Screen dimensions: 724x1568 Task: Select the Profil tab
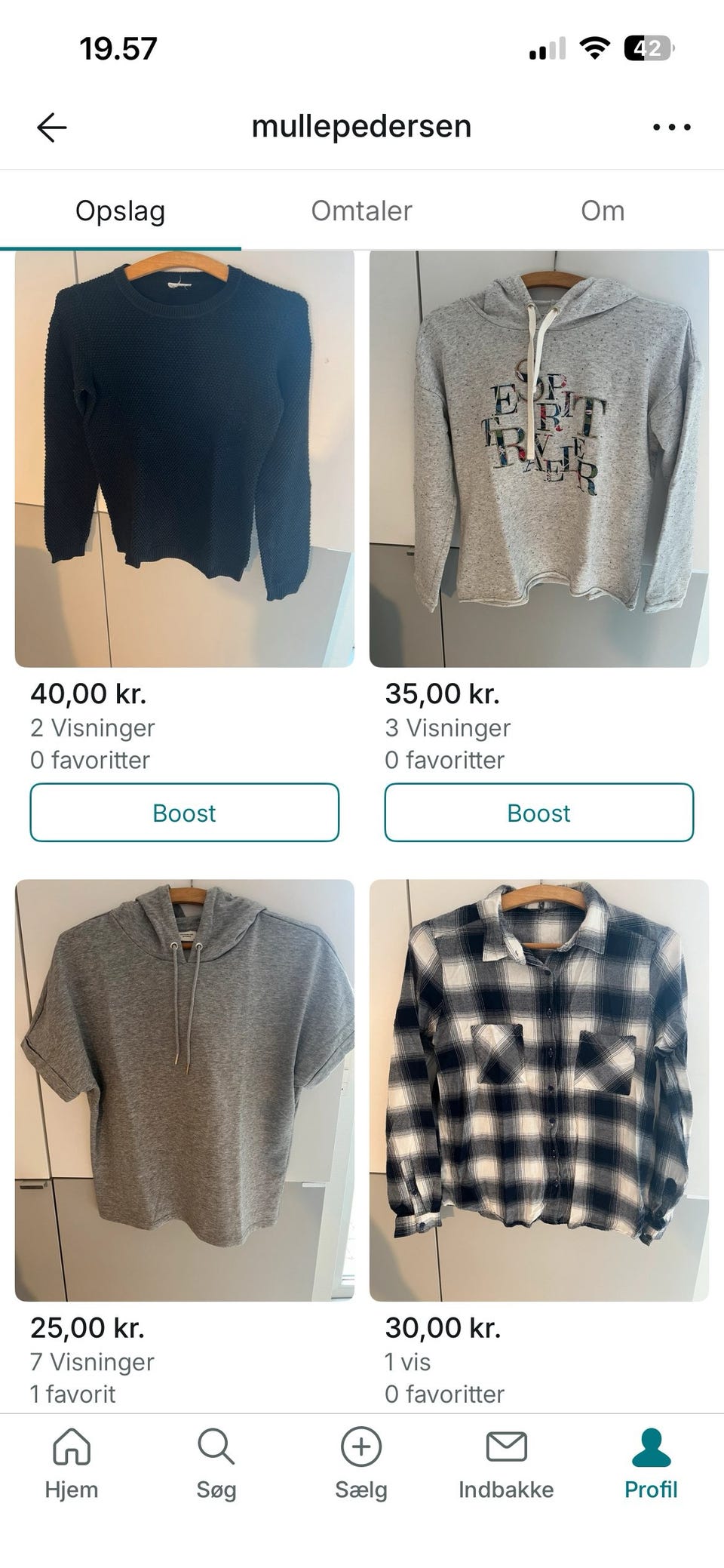coord(651,1464)
